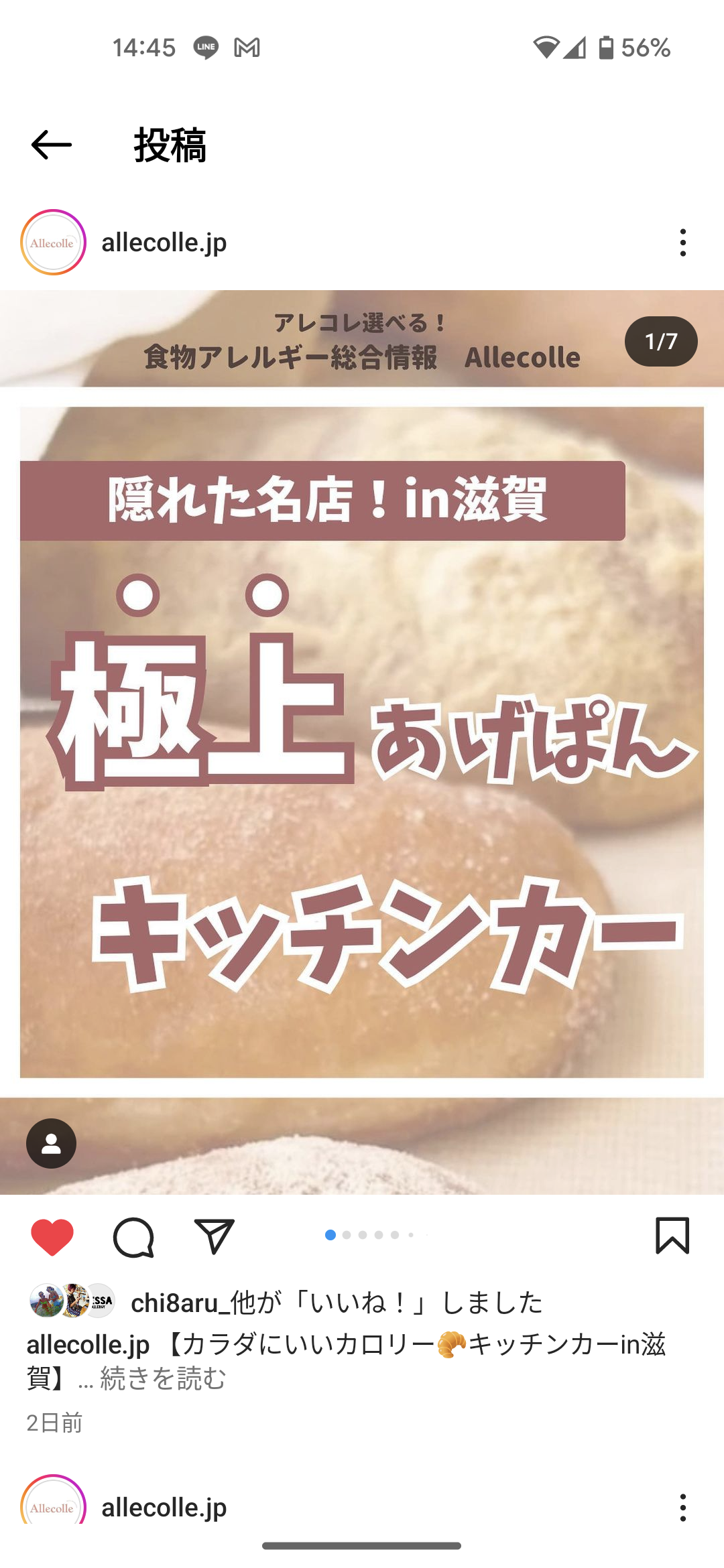Open overflow menu for the top post
The image size is (724, 1568).
point(682,243)
